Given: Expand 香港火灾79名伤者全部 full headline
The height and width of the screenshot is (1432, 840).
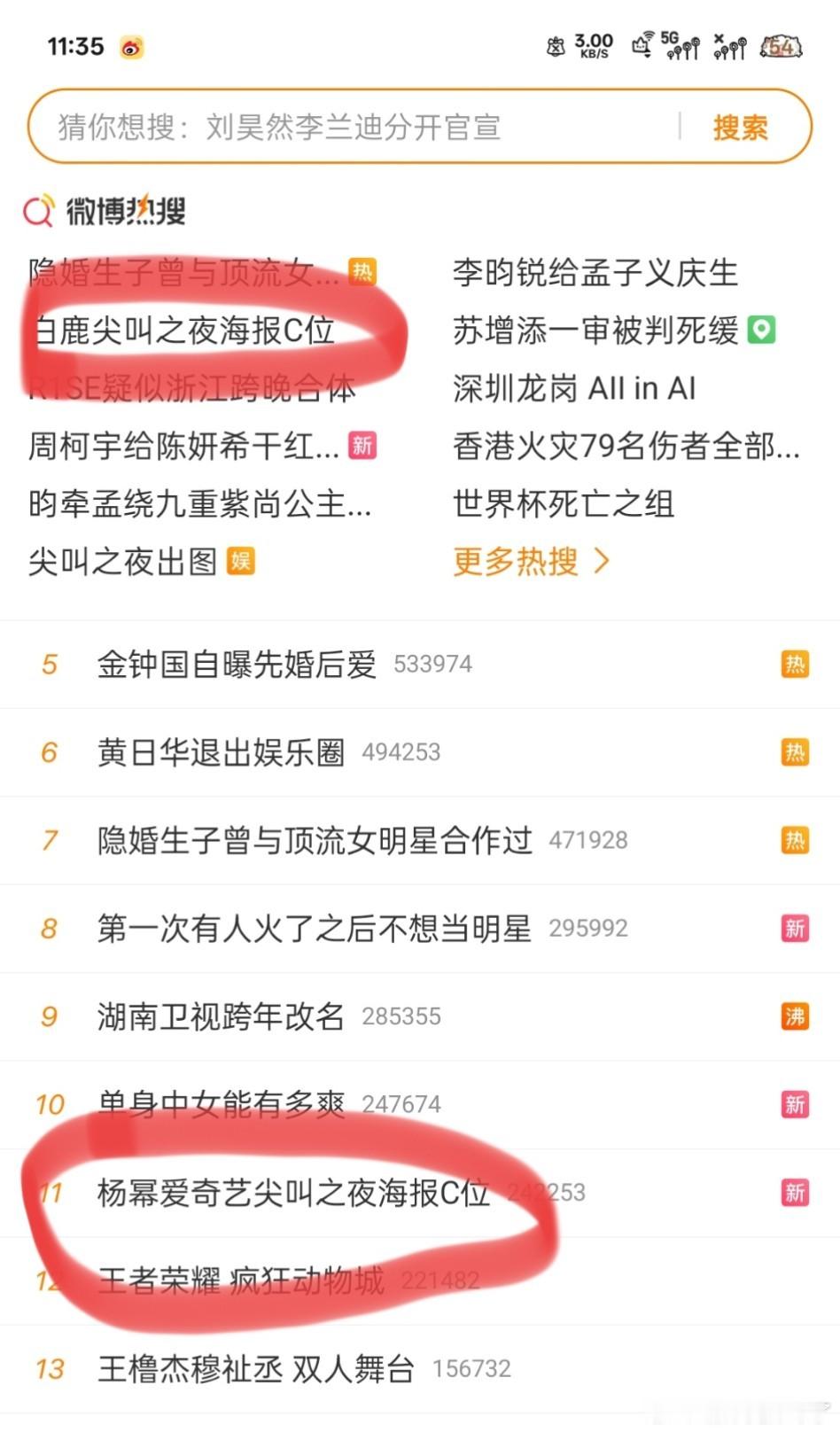Looking at the screenshot, I should click(620, 447).
